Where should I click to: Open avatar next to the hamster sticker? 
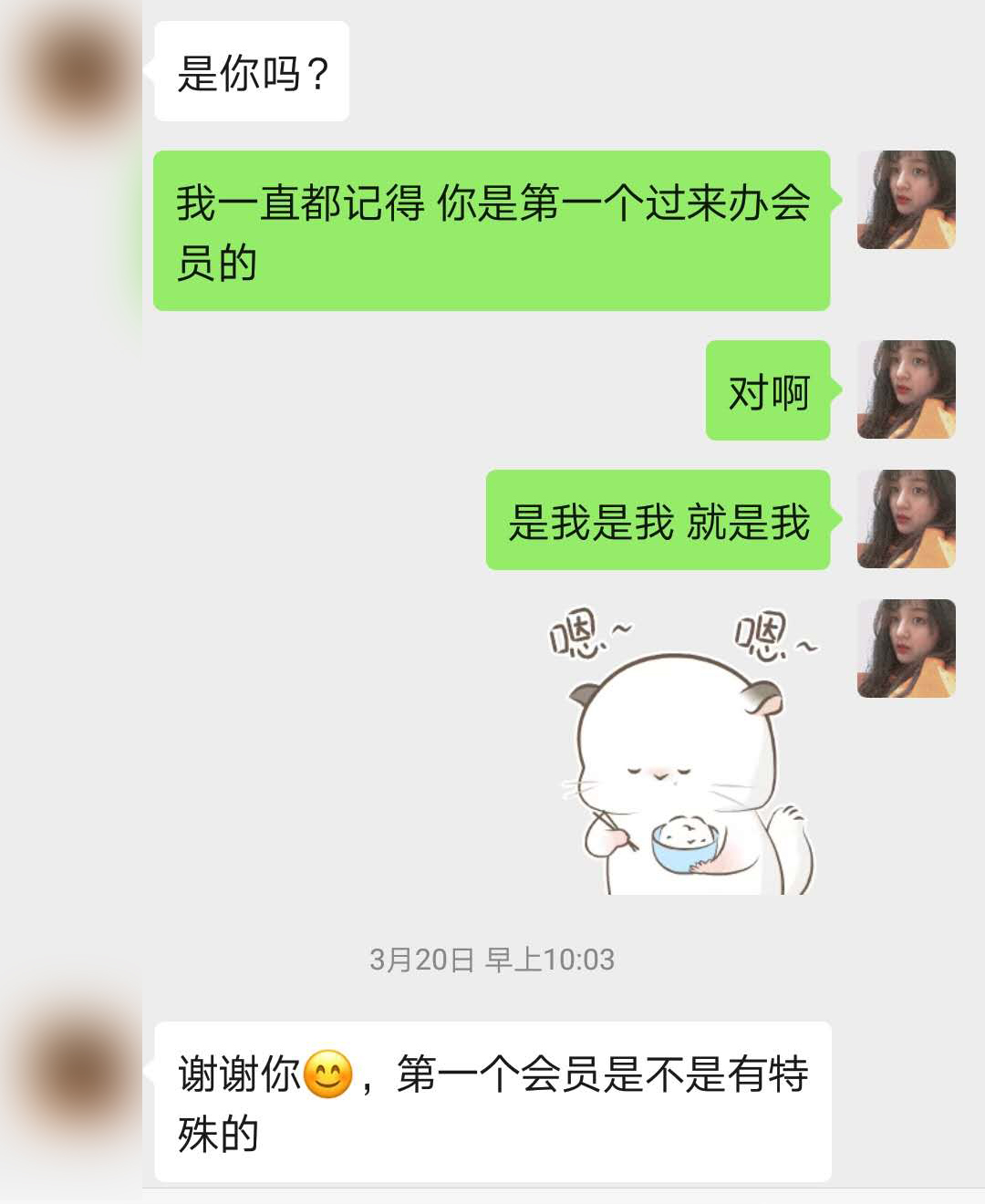point(906,649)
